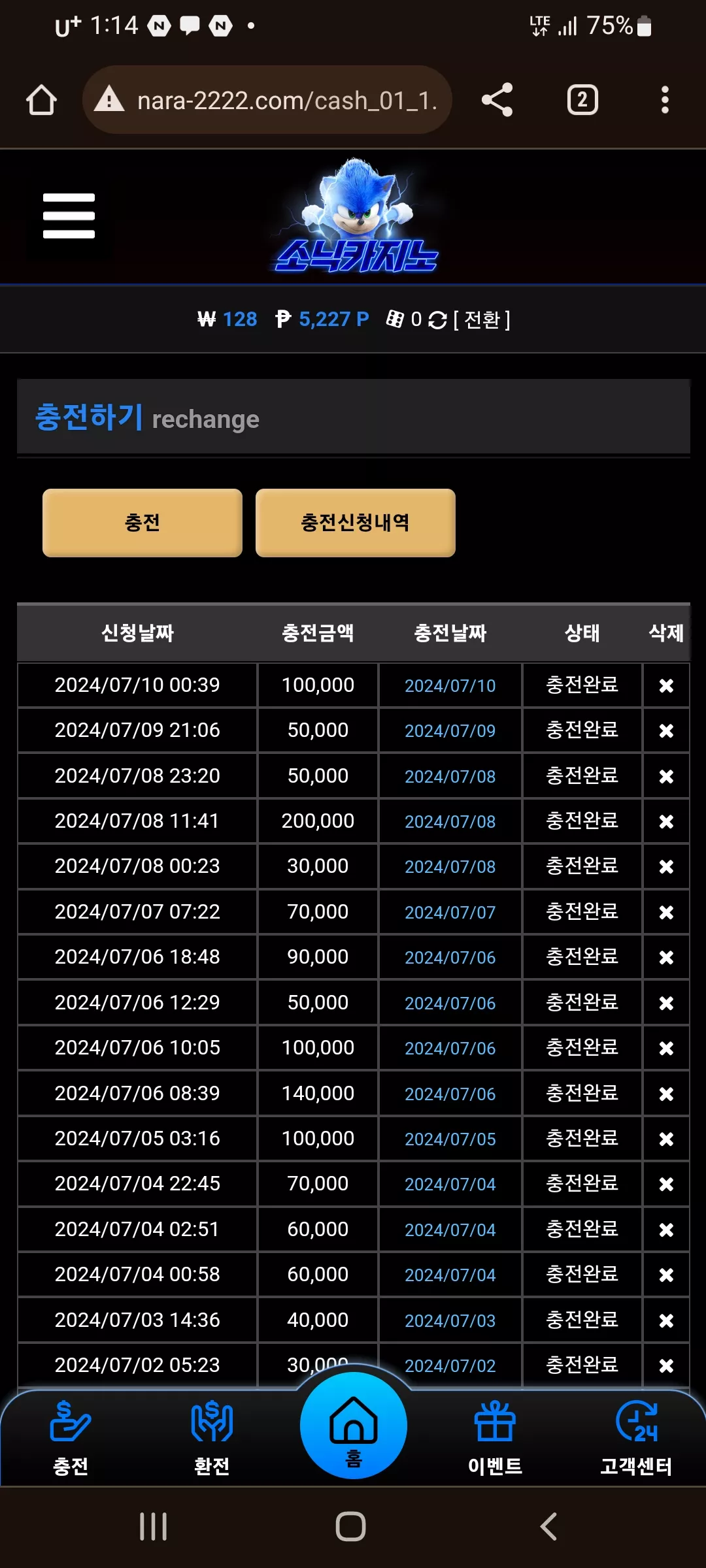Go to the 홈 home tab
The height and width of the screenshot is (1568, 706).
[354, 1426]
